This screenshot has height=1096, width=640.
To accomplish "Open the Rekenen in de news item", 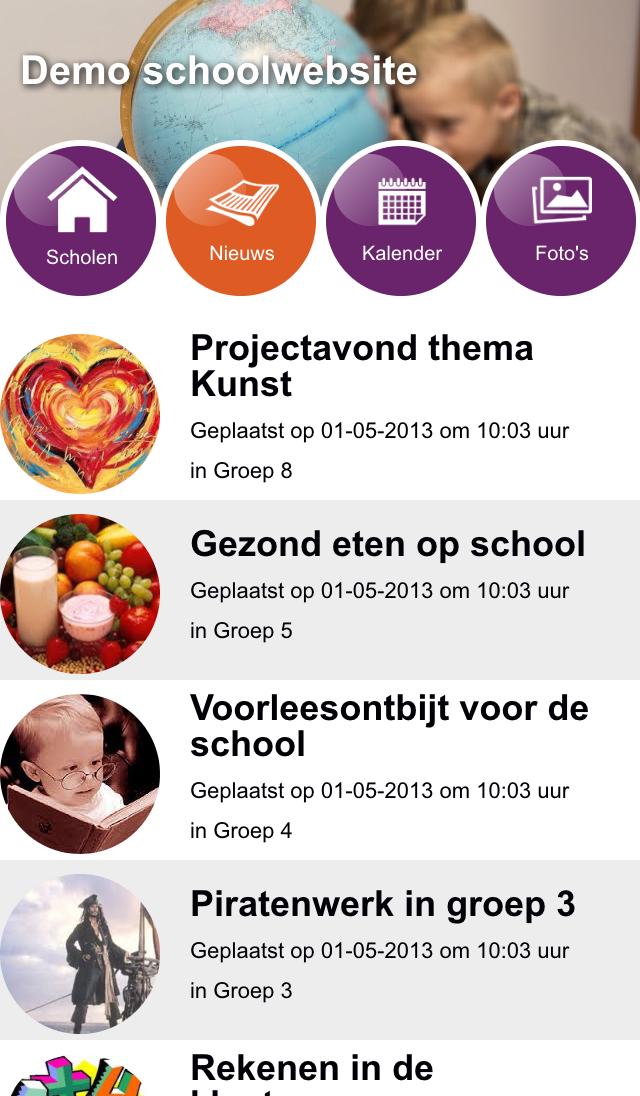I will pos(311,1070).
